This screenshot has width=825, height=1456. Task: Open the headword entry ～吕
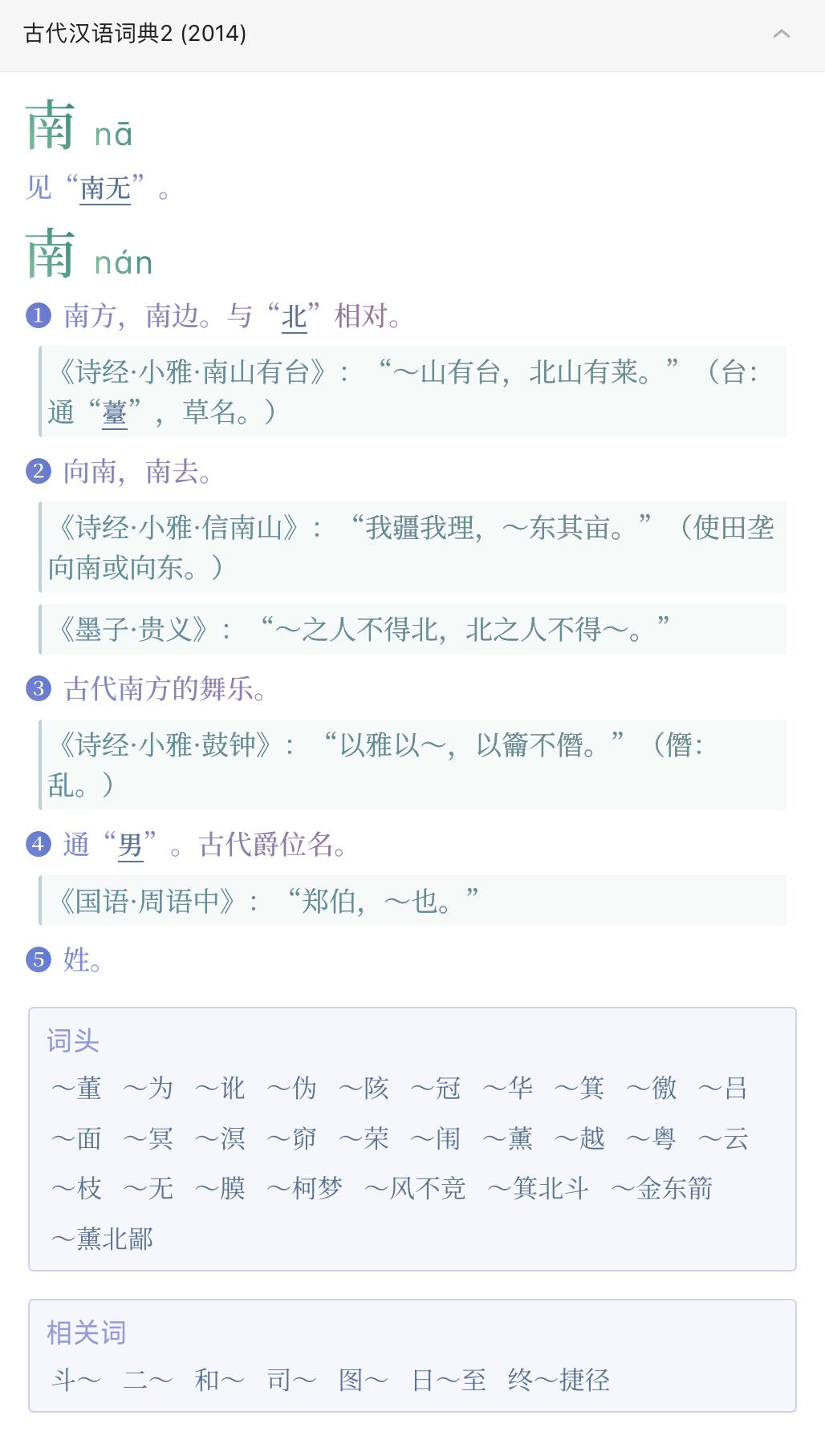coord(724,1088)
